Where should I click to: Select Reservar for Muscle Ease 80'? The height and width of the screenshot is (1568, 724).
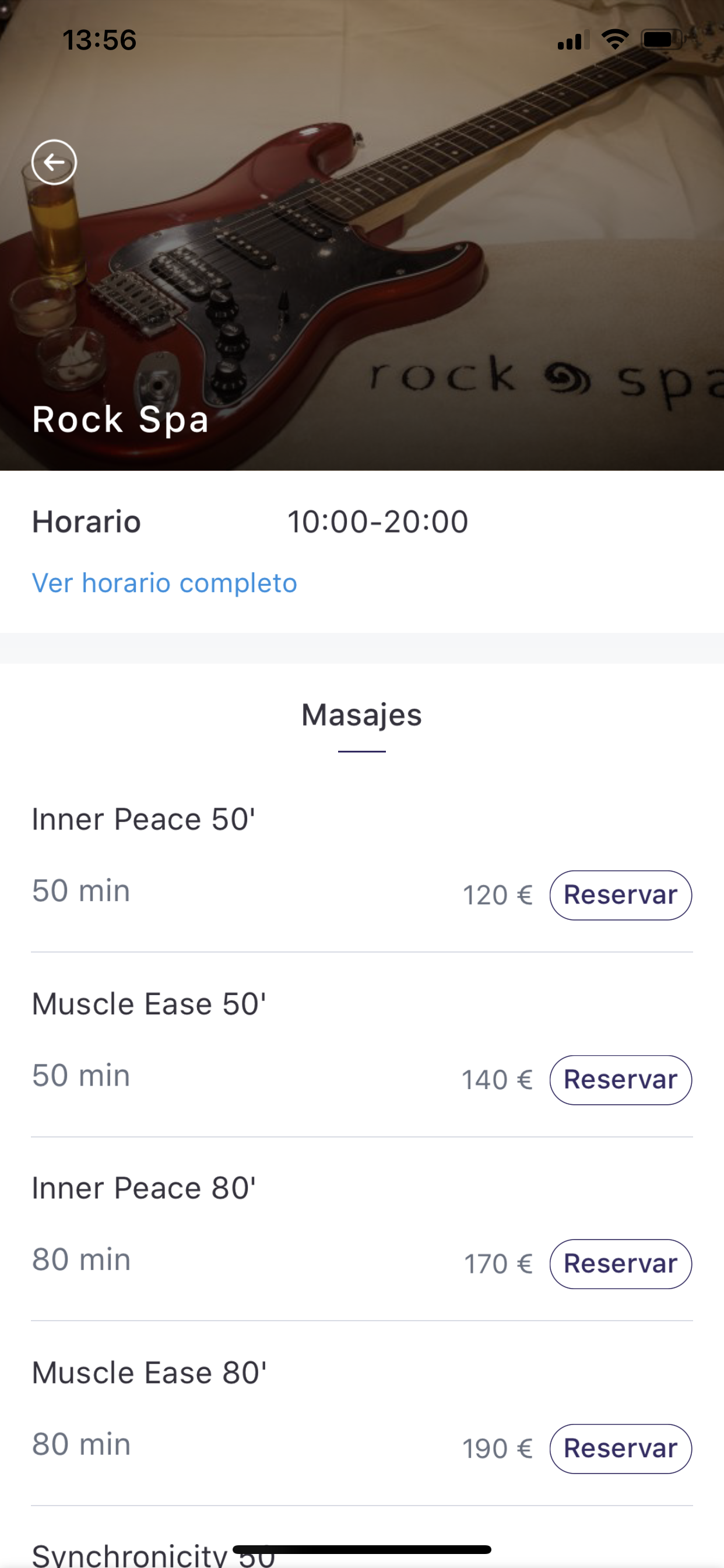pos(621,1448)
